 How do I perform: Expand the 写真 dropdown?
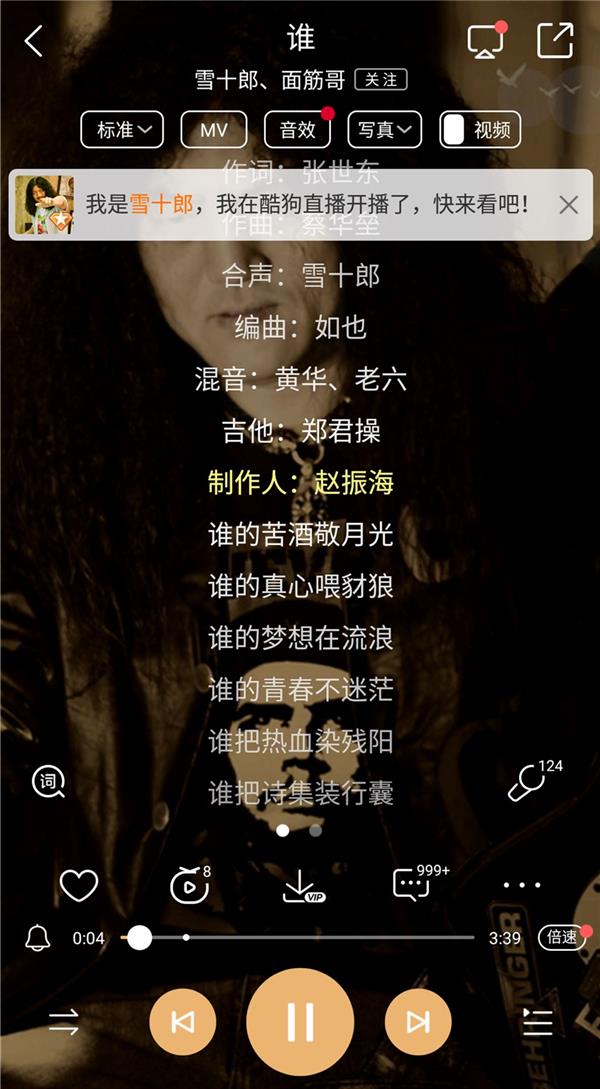click(385, 129)
